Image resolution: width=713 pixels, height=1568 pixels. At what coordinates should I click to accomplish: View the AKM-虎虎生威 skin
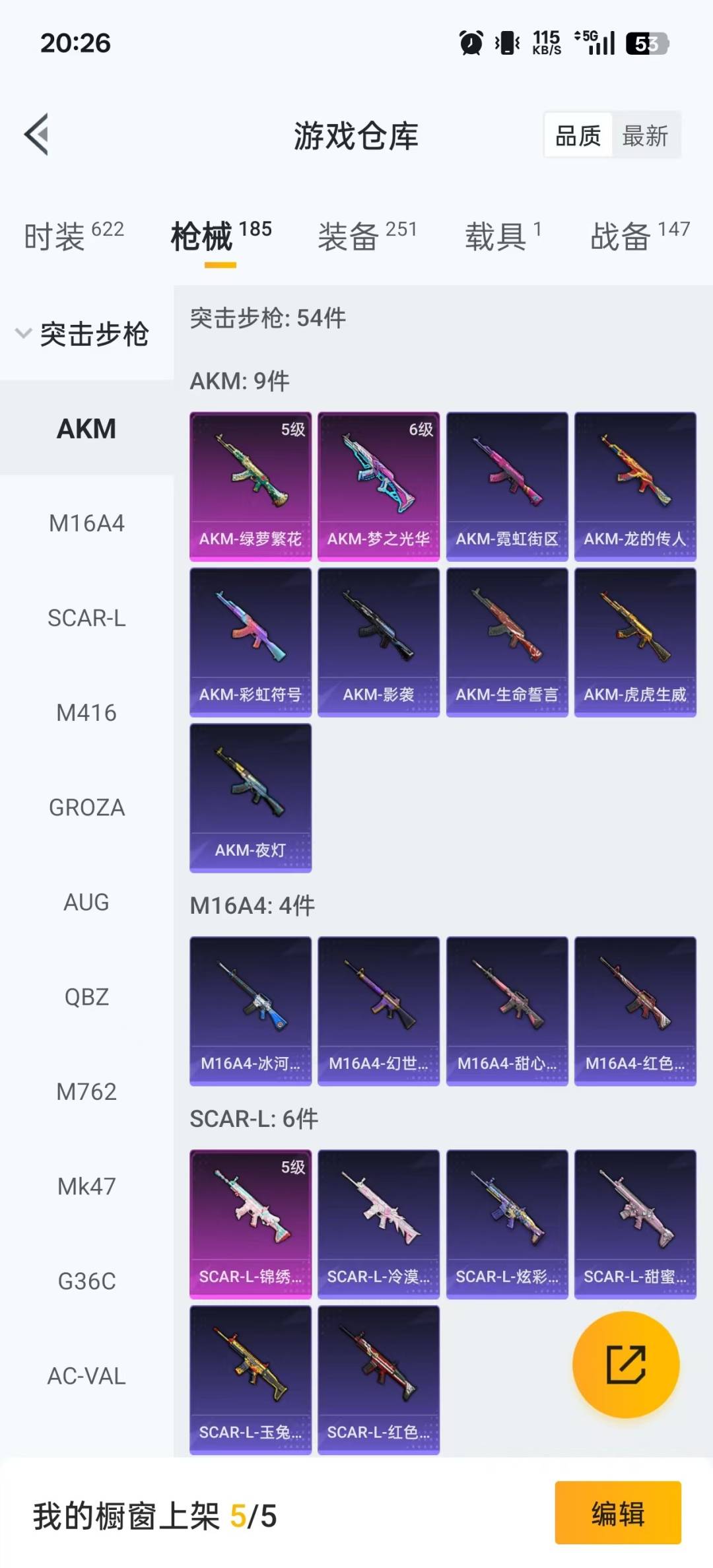pos(635,642)
